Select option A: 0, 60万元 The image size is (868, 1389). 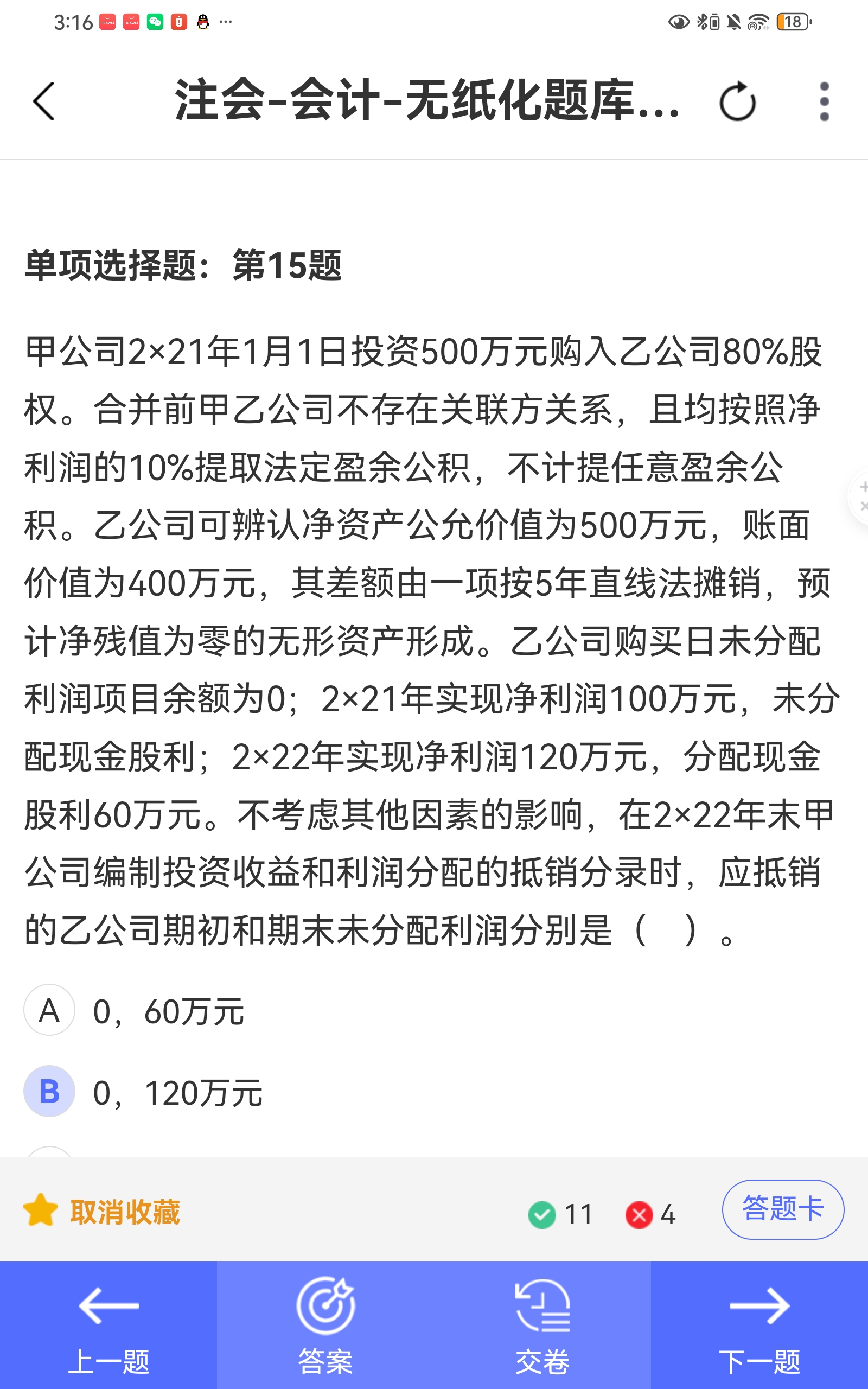135,1010
